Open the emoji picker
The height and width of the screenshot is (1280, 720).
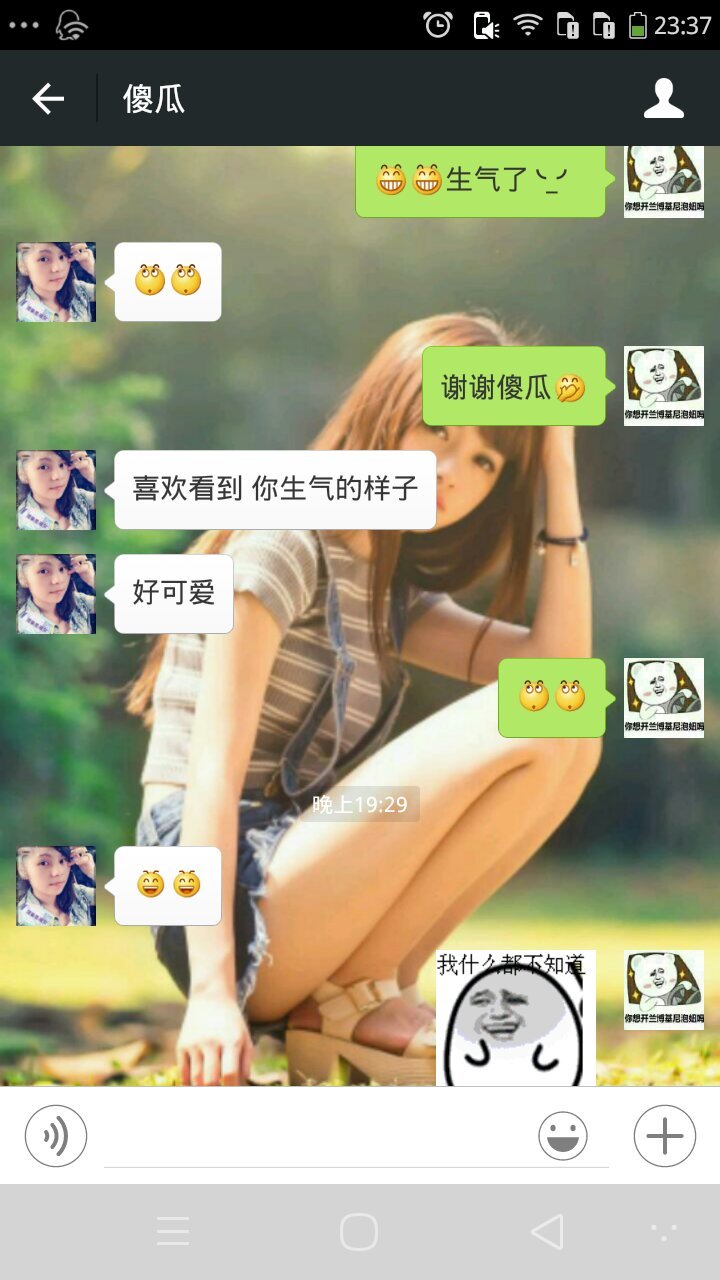563,1136
